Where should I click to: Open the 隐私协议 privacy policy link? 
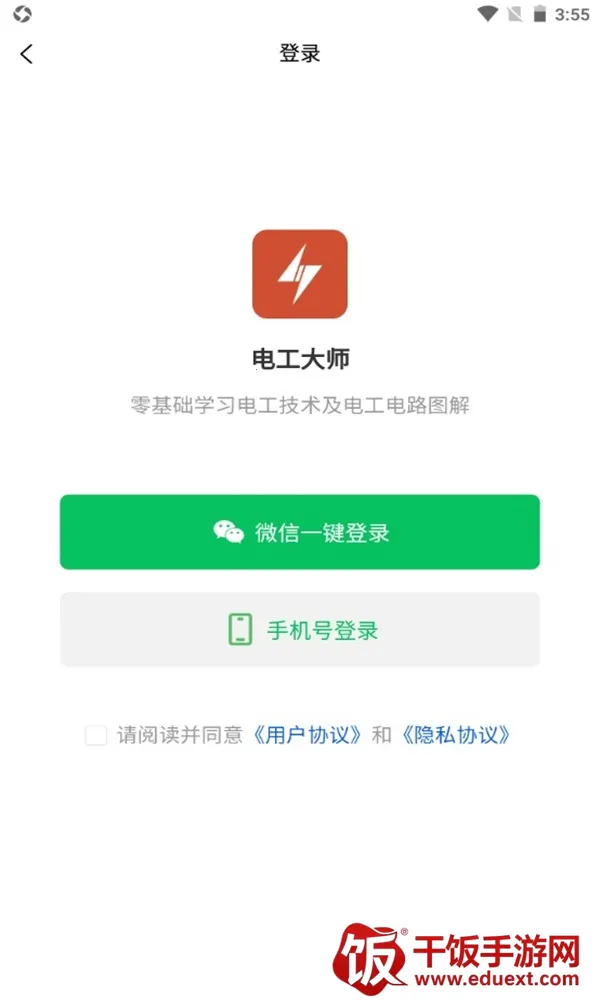(457, 736)
